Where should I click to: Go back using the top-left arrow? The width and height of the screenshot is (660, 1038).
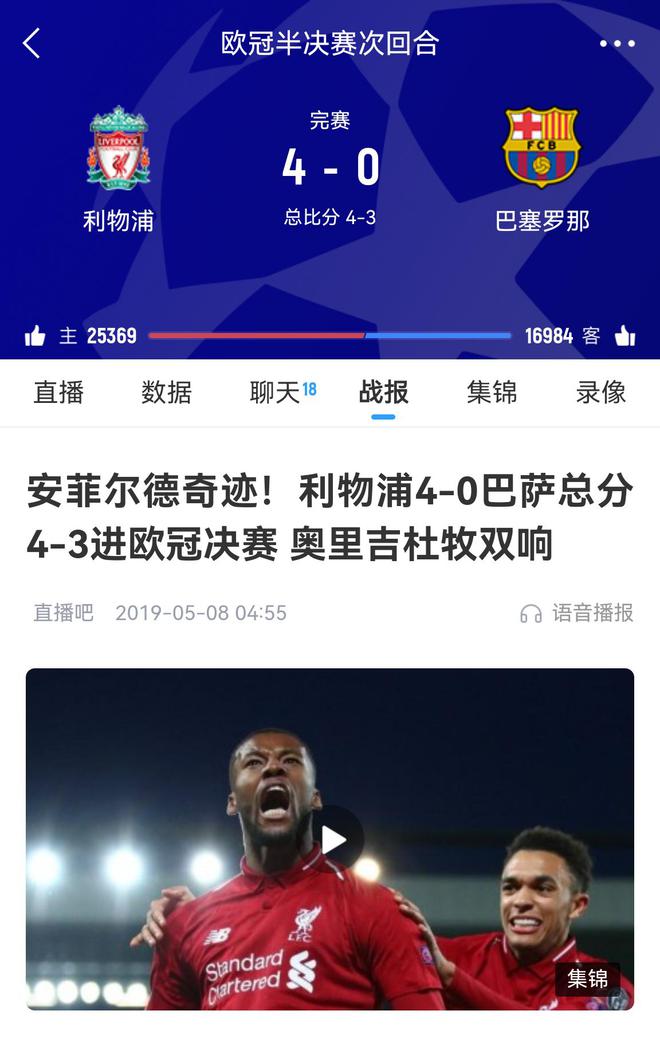pyautogui.click(x=32, y=44)
